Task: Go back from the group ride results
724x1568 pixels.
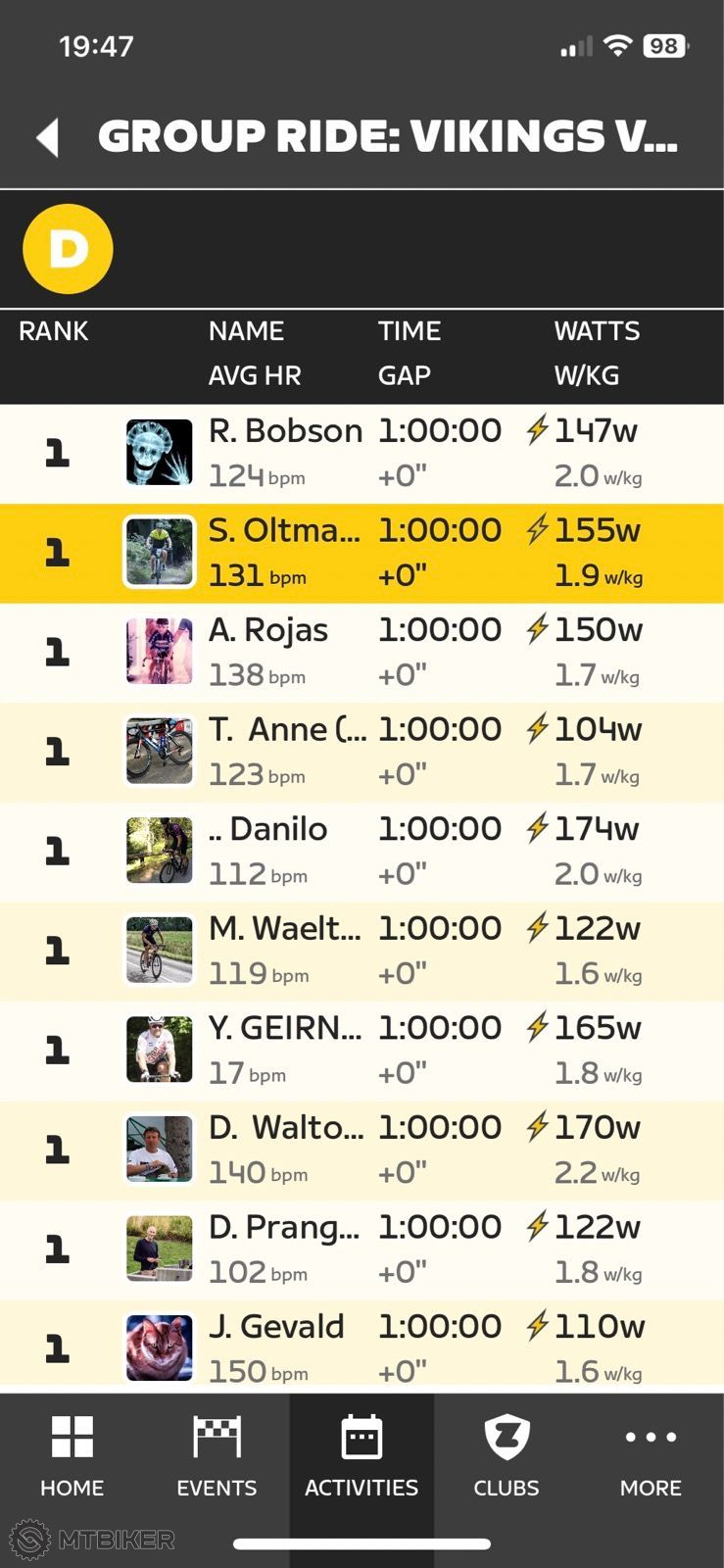Action: (x=48, y=137)
